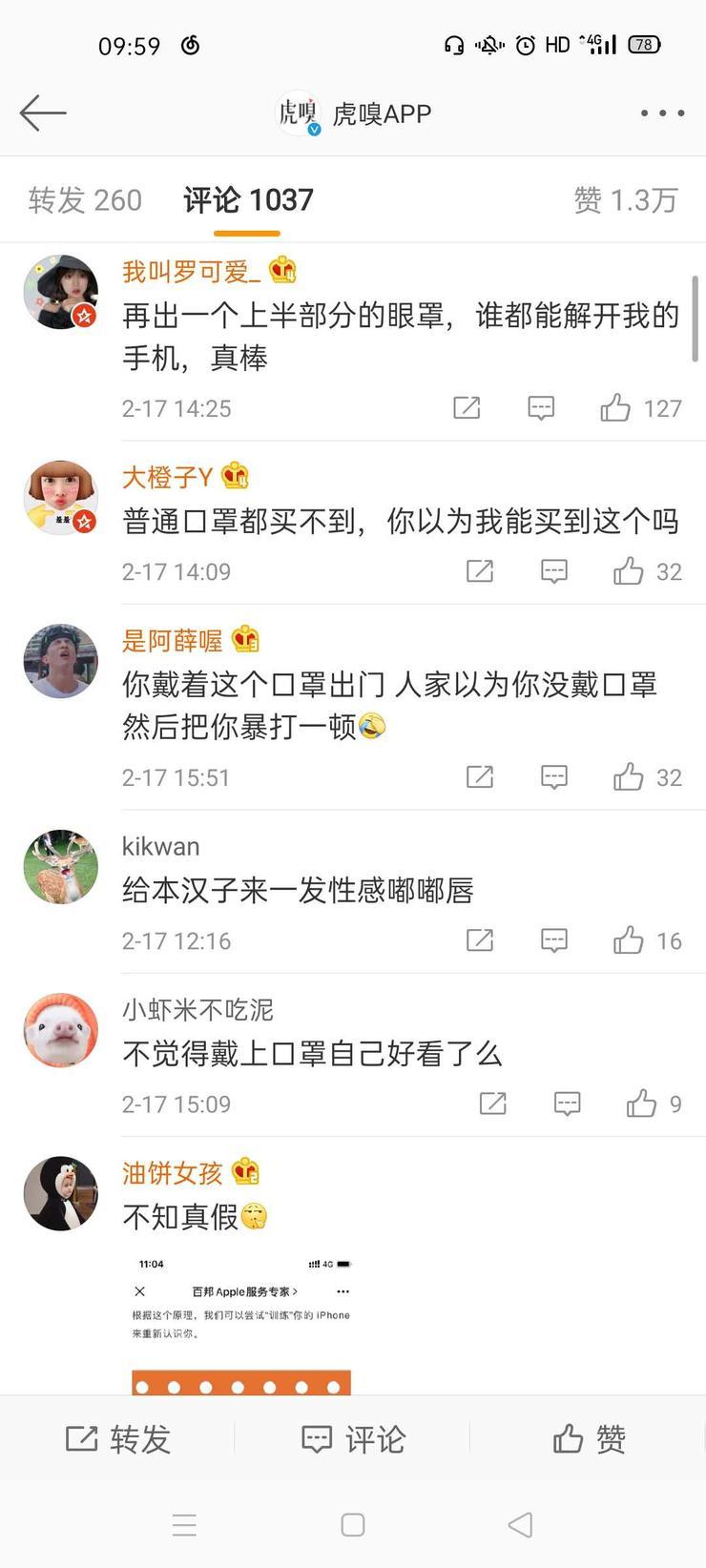Open 油饼女孩's profile via username
Image resolution: width=706 pixels, height=1568 pixels.
tap(172, 1172)
